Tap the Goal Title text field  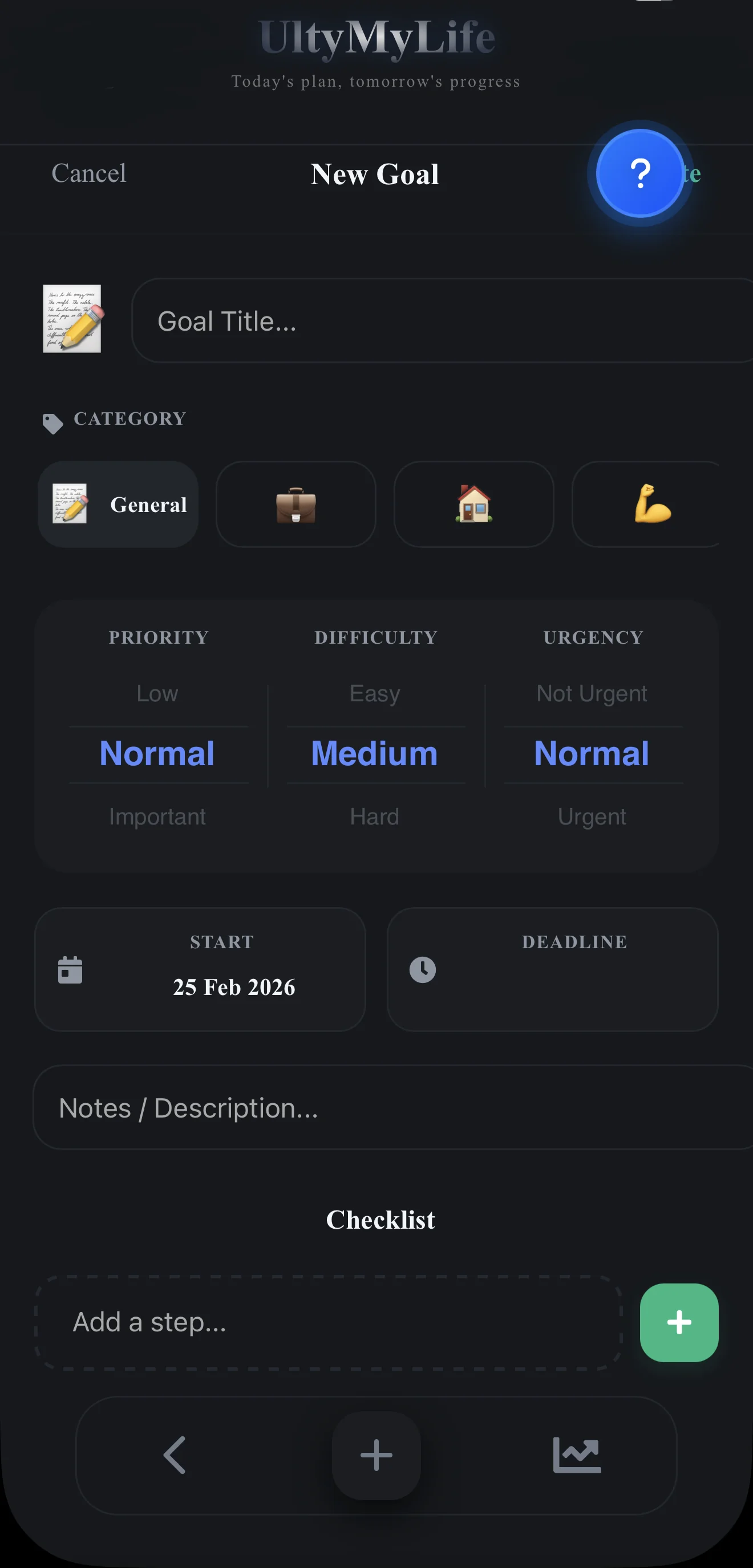[x=442, y=321]
